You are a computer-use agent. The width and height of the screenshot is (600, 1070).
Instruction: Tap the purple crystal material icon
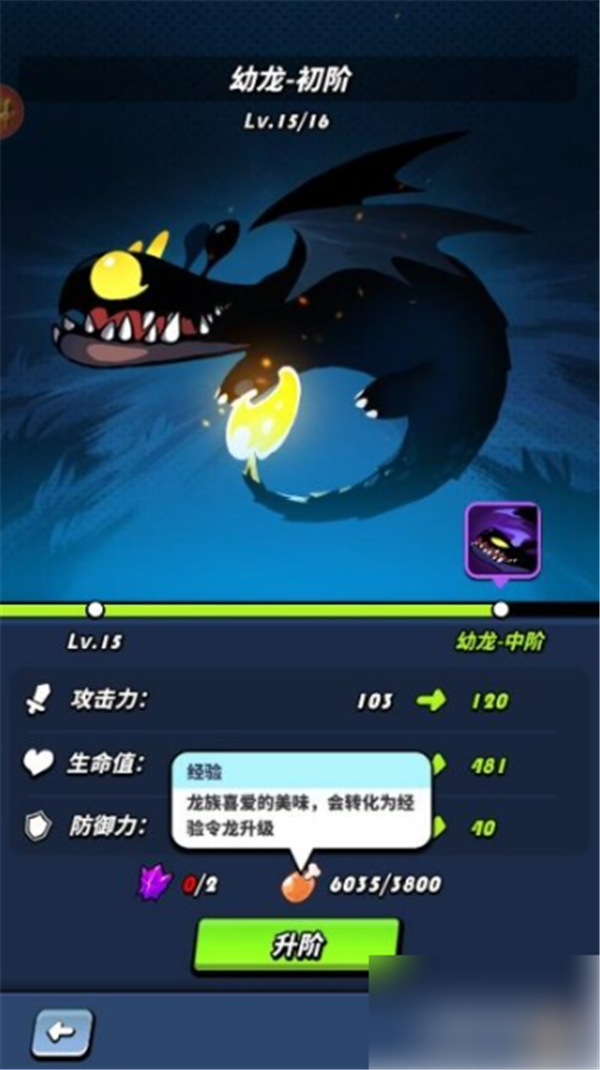(155, 883)
